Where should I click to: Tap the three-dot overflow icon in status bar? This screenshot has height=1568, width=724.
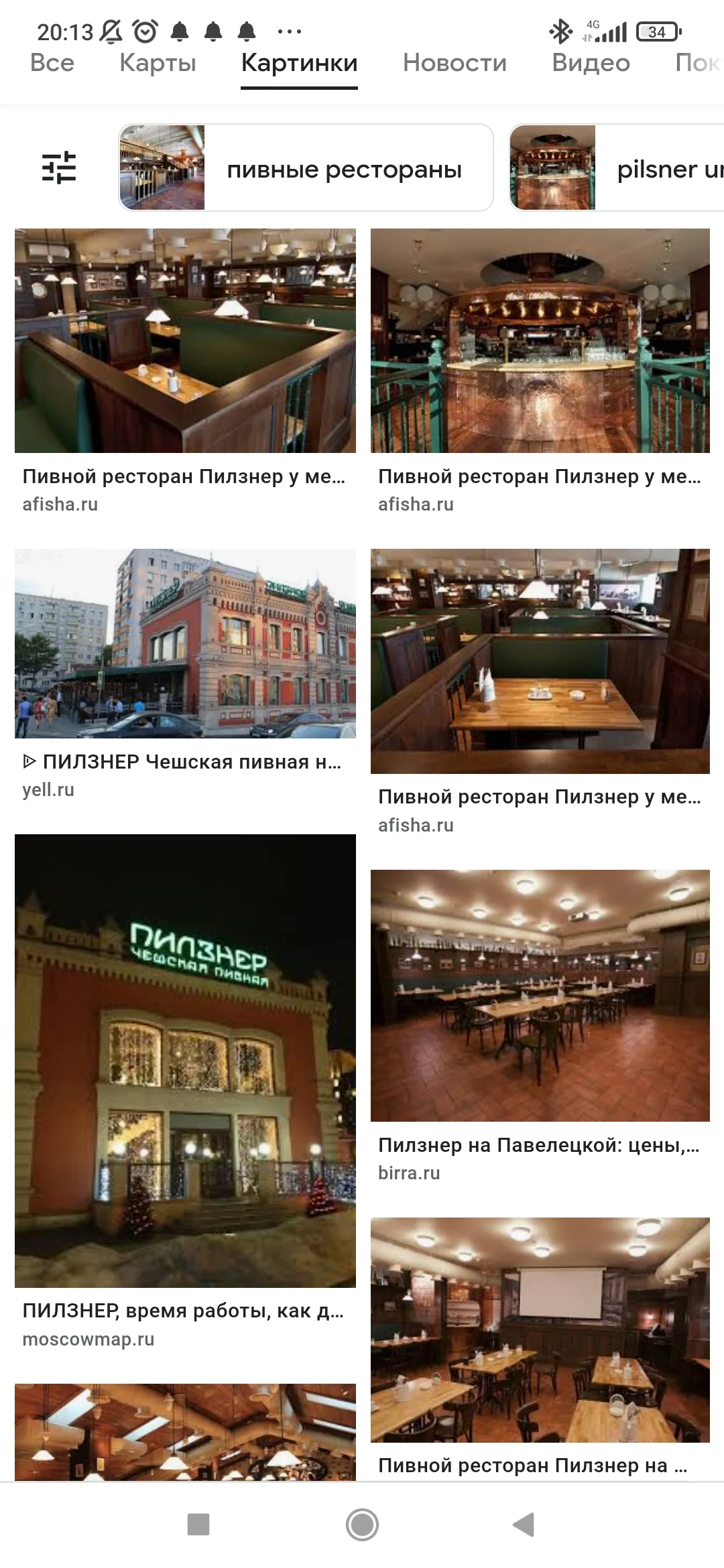(x=288, y=31)
